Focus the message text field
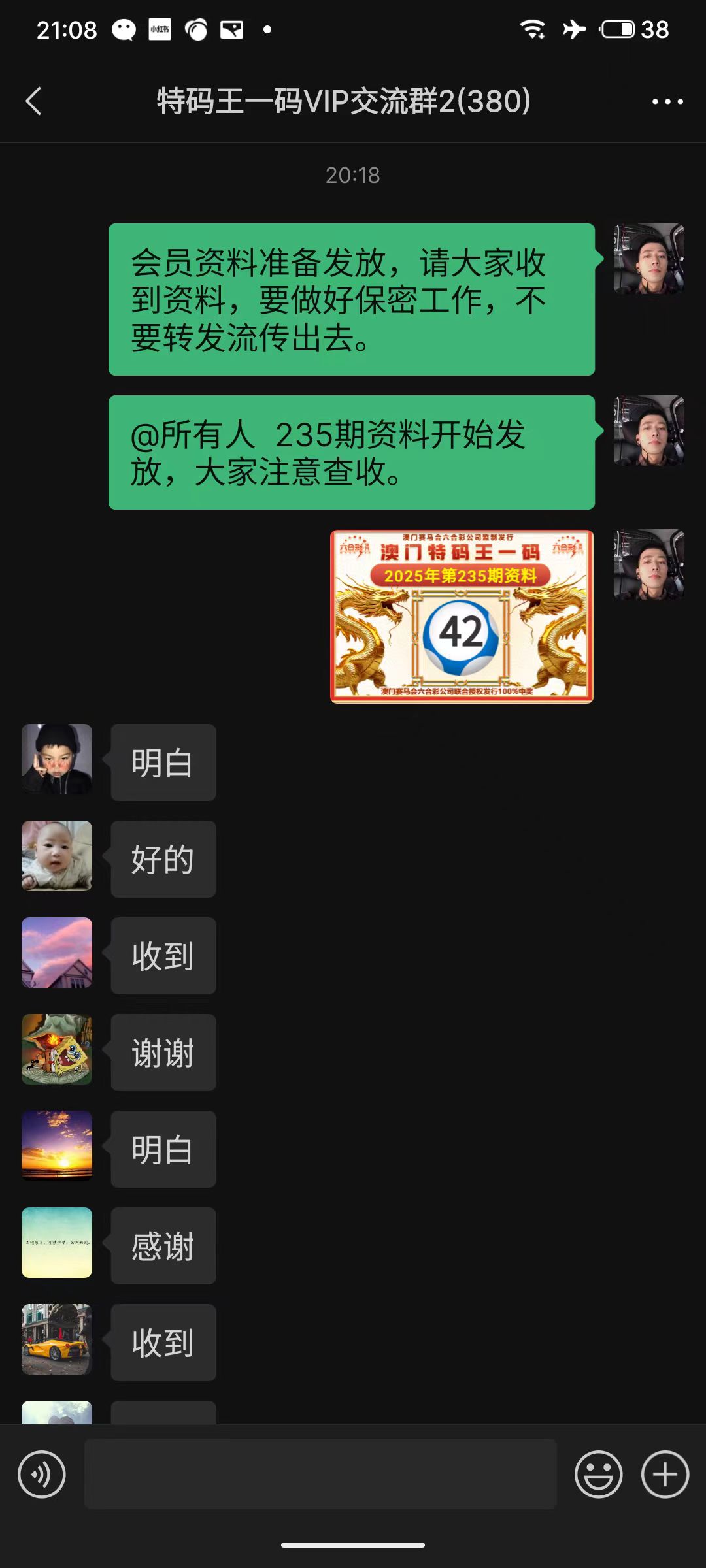This screenshot has height=1568, width=706. 320,1473
